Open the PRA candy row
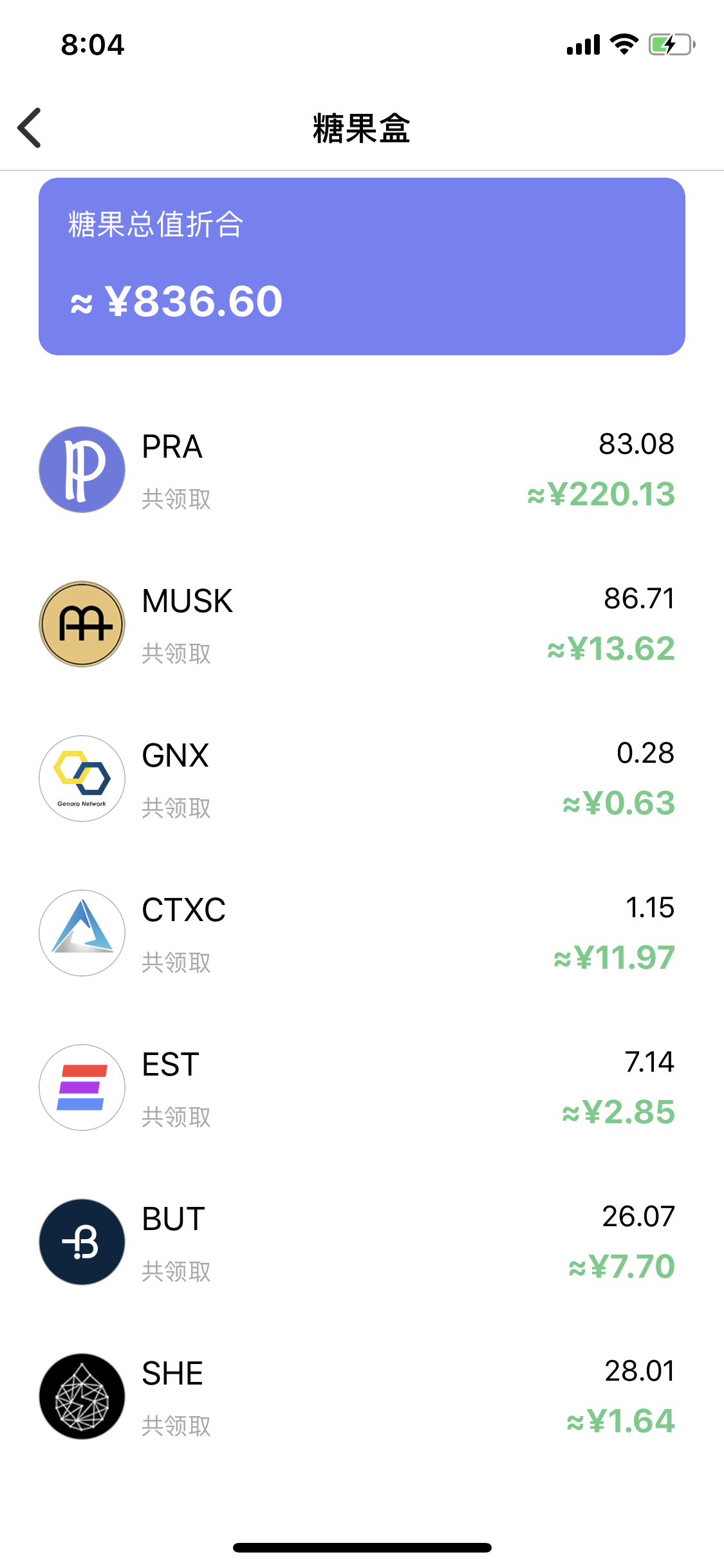The image size is (724, 1568). (x=362, y=470)
